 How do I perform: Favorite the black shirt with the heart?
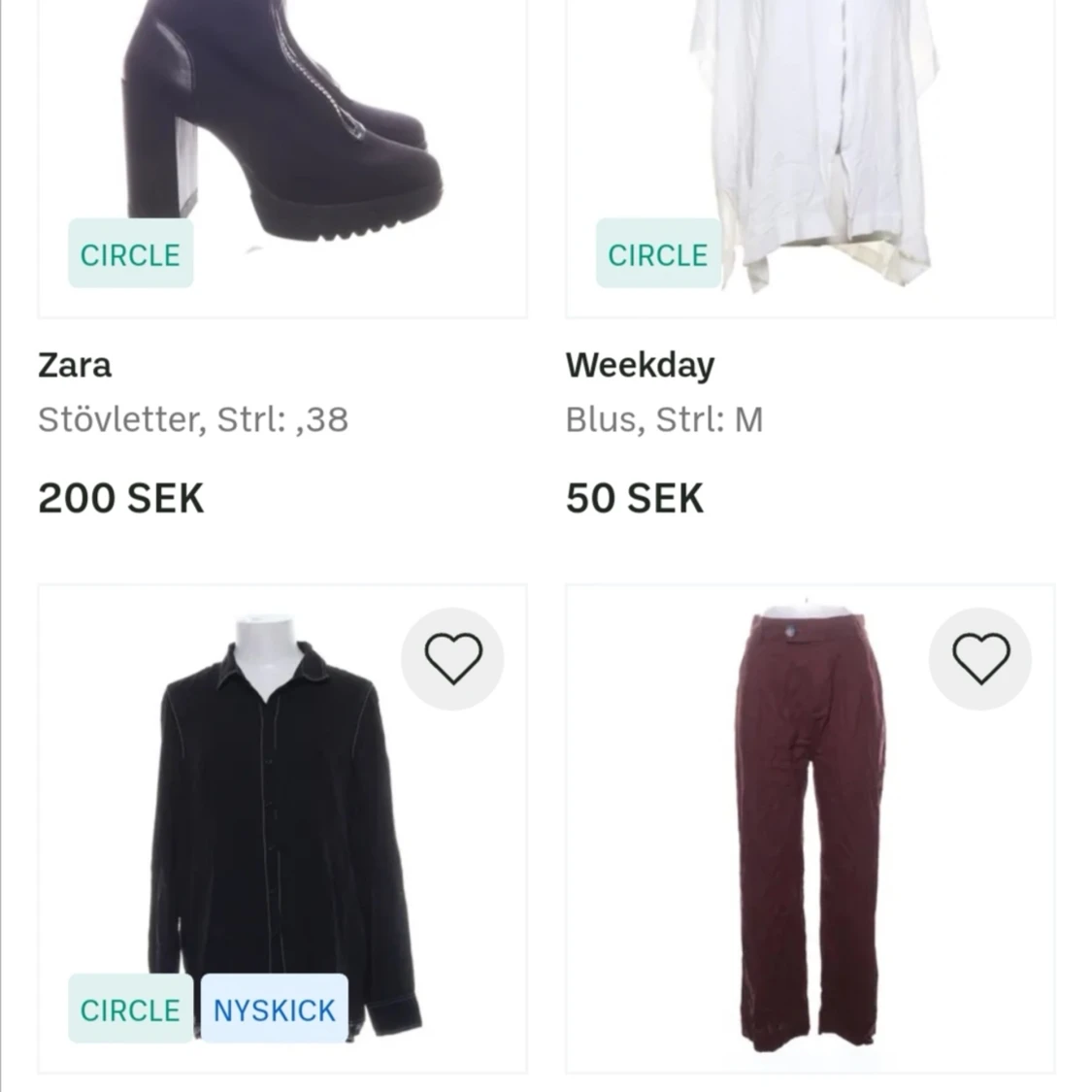(453, 659)
